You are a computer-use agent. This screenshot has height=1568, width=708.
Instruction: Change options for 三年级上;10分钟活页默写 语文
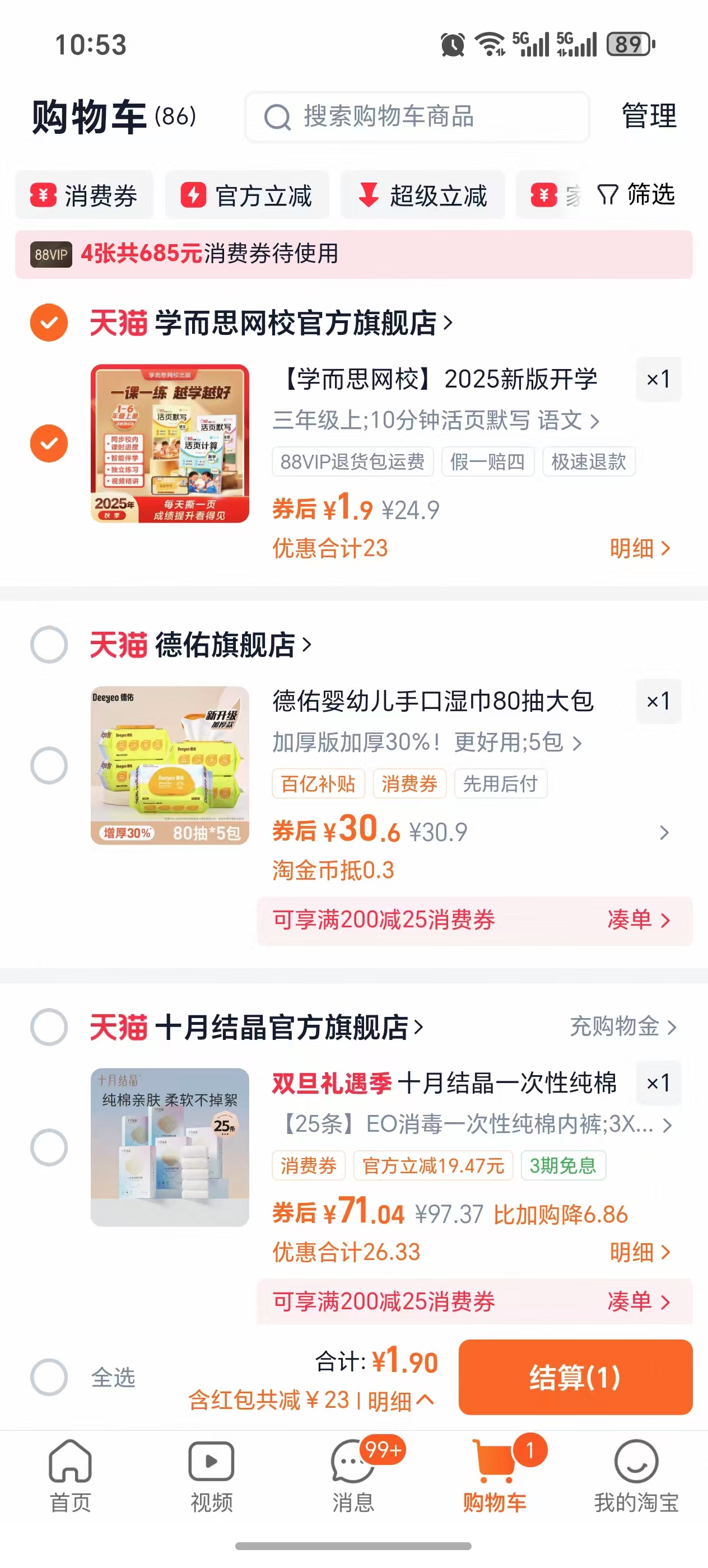pos(435,420)
